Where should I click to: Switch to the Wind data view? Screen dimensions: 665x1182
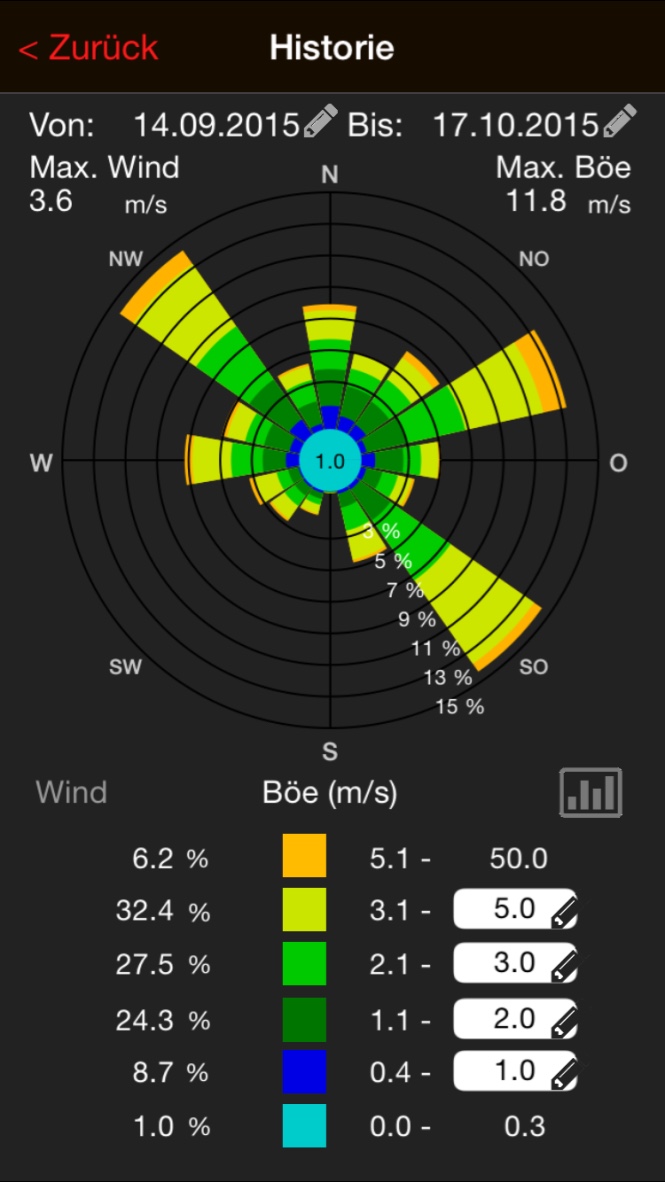click(x=71, y=793)
